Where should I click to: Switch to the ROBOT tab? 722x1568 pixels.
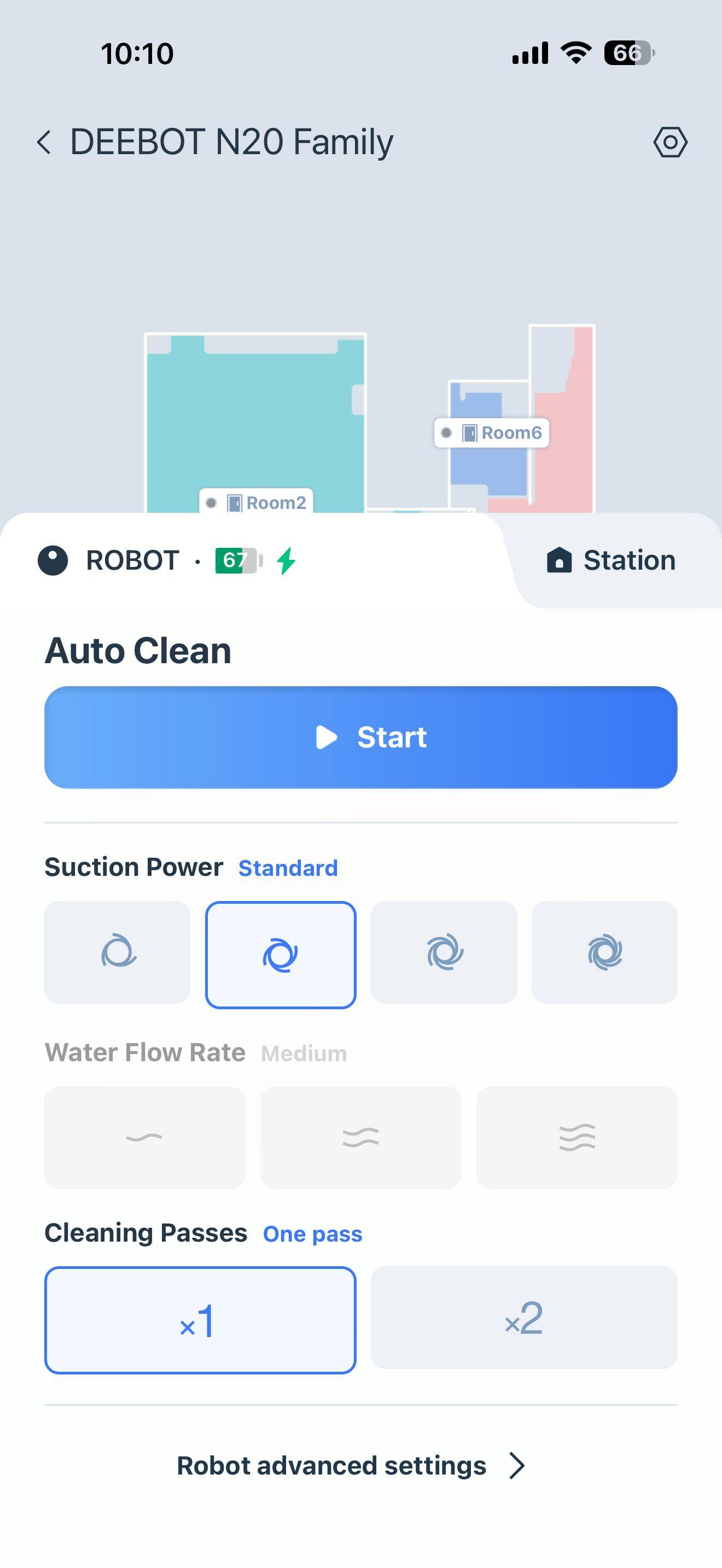coord(133,560)
